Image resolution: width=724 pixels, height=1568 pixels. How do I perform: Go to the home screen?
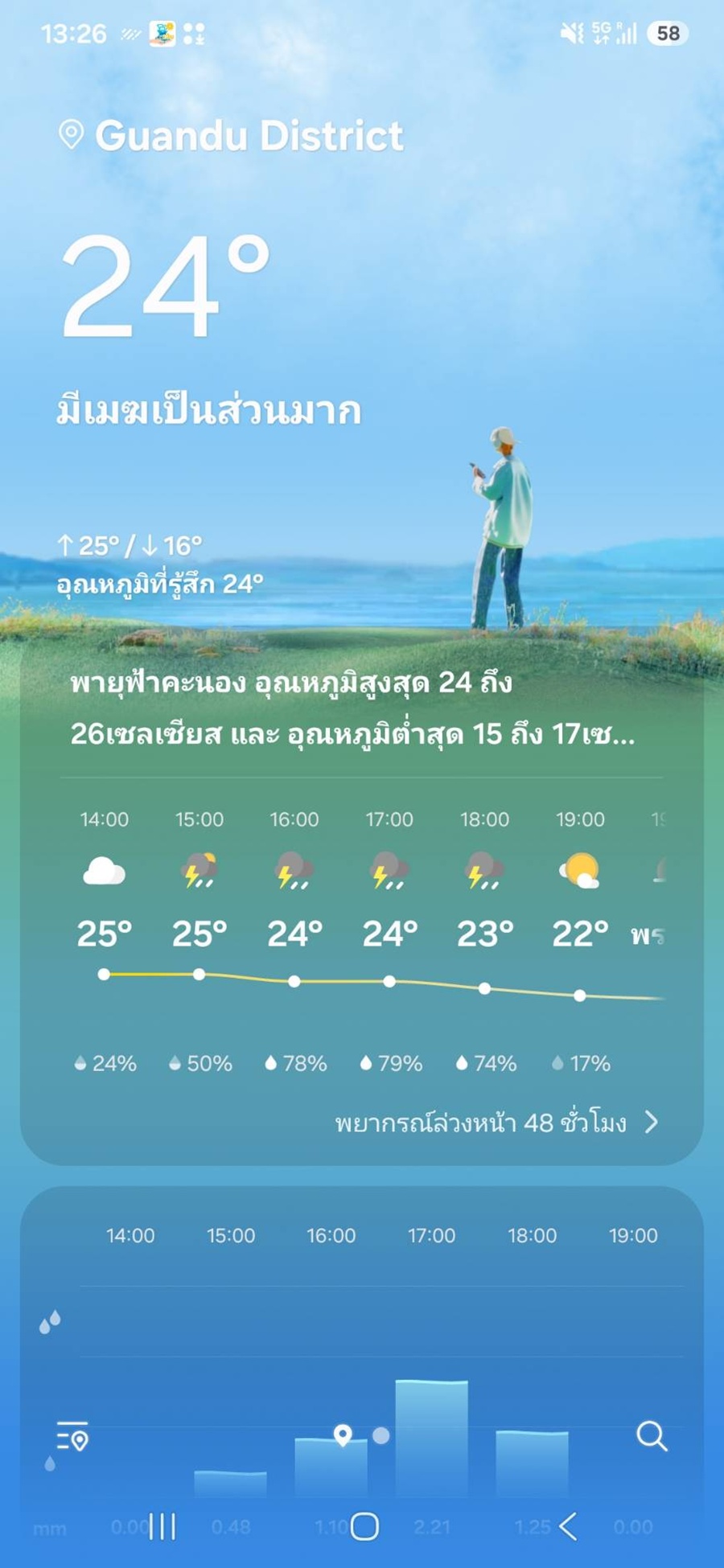coord(364,1526)
